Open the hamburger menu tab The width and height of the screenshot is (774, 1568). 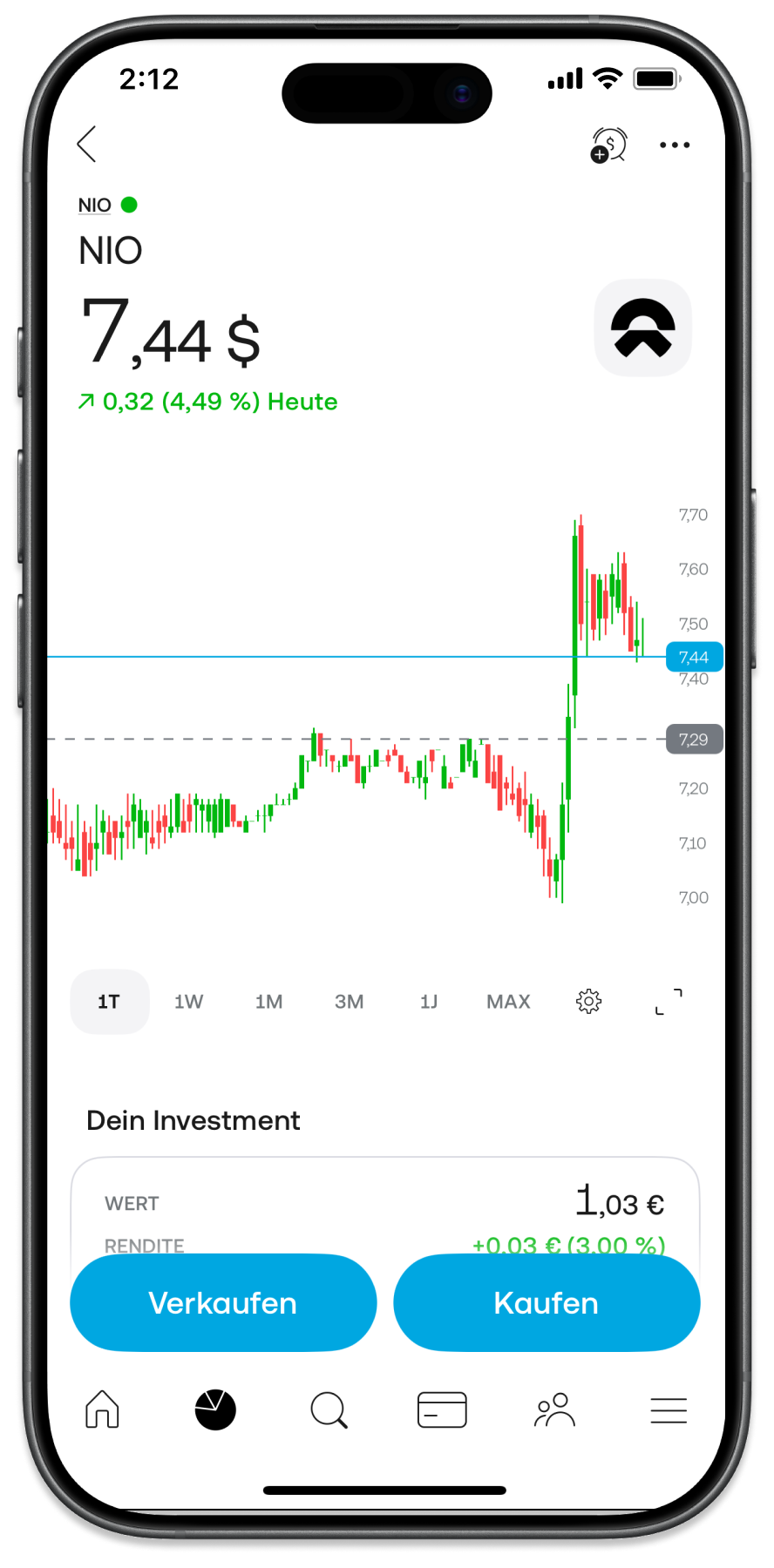(669, 1409)
